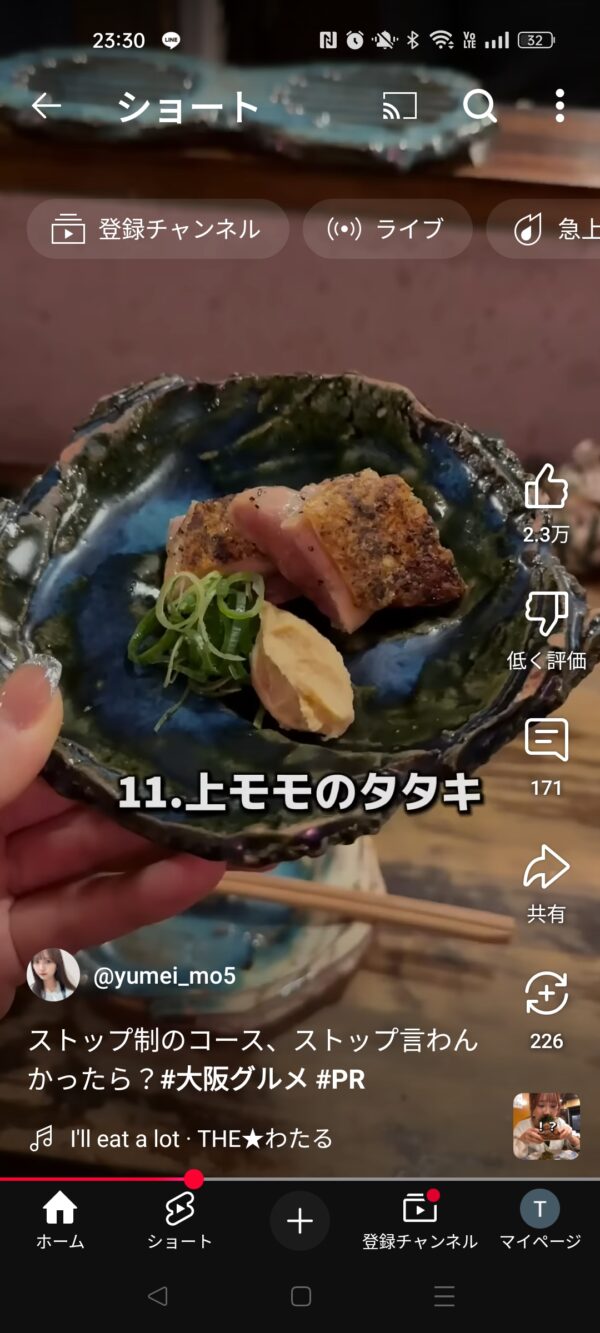Open the comments with 171 replies
This screenshot has height=1333, width=600.
(546, 741)
